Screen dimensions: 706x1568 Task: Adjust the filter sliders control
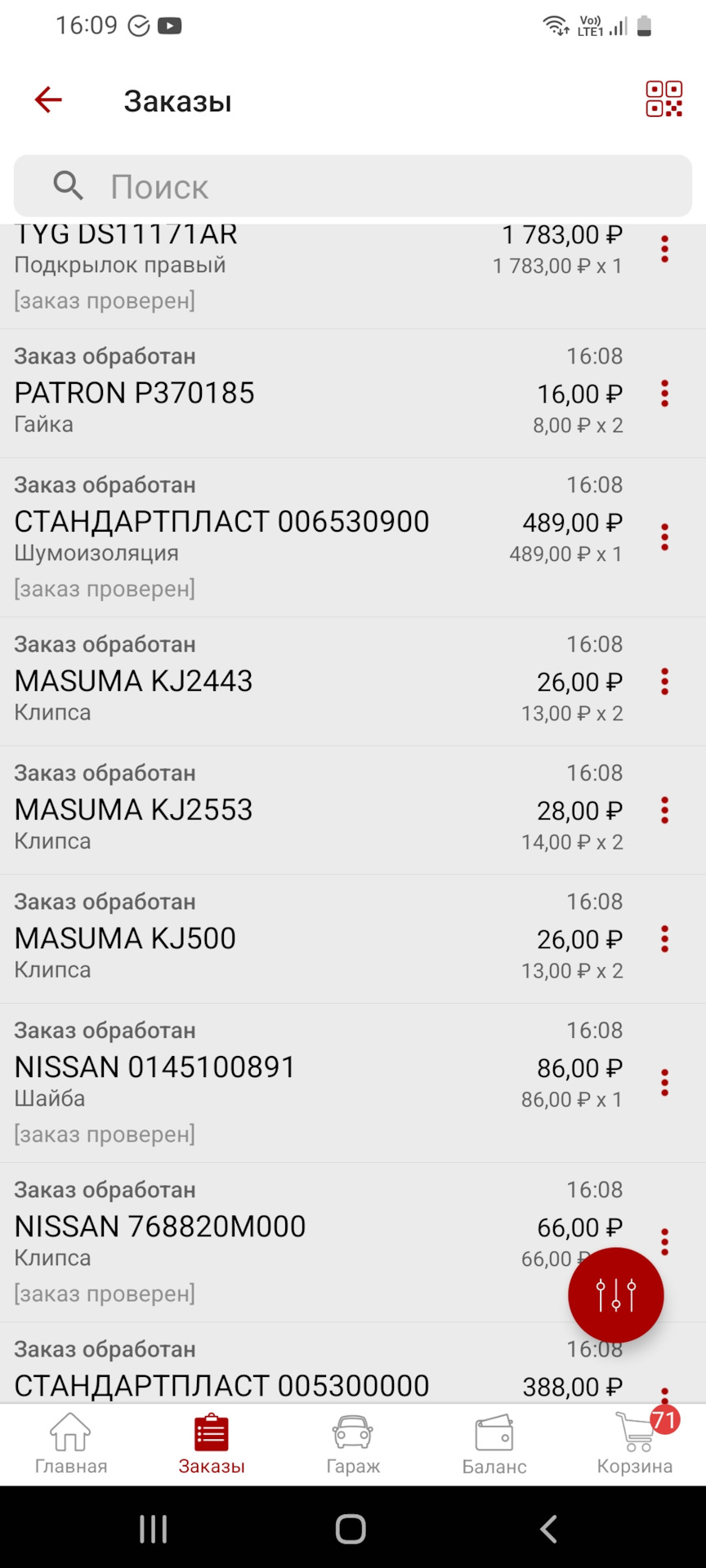pyautogui.click(x=615, y=1295)
